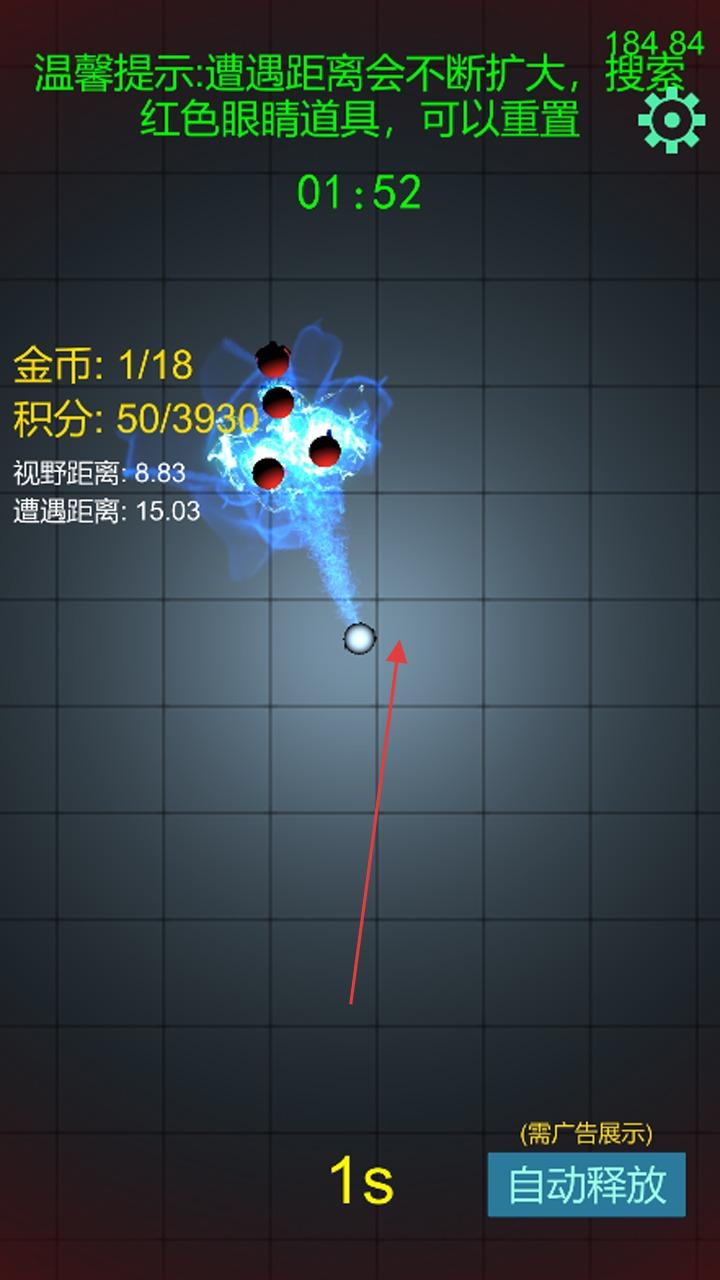
Task: Open the settings gear icon
Action: [x=671, y=120]
